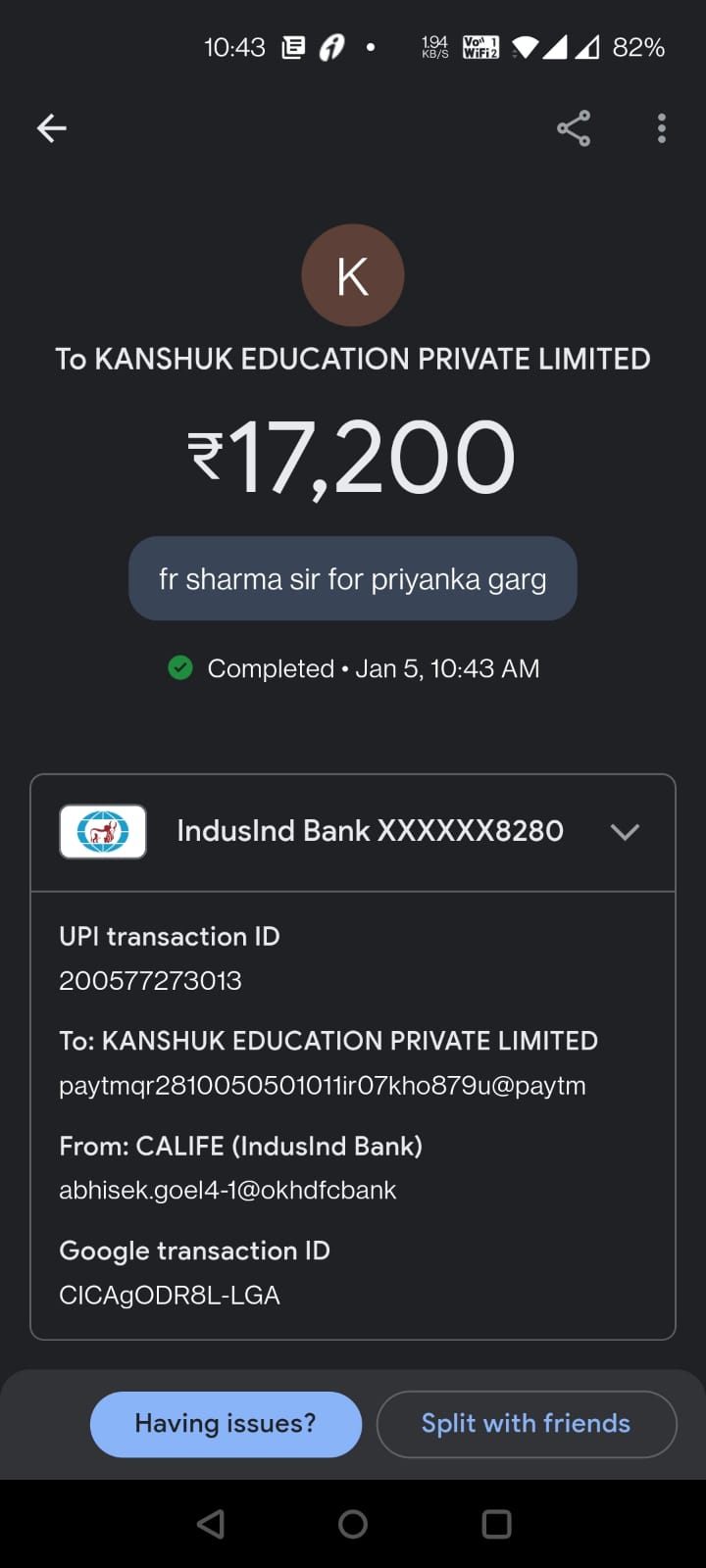The image size is (706, 1568).
Task: Share this payment receipt
Action: coord(574,128)
